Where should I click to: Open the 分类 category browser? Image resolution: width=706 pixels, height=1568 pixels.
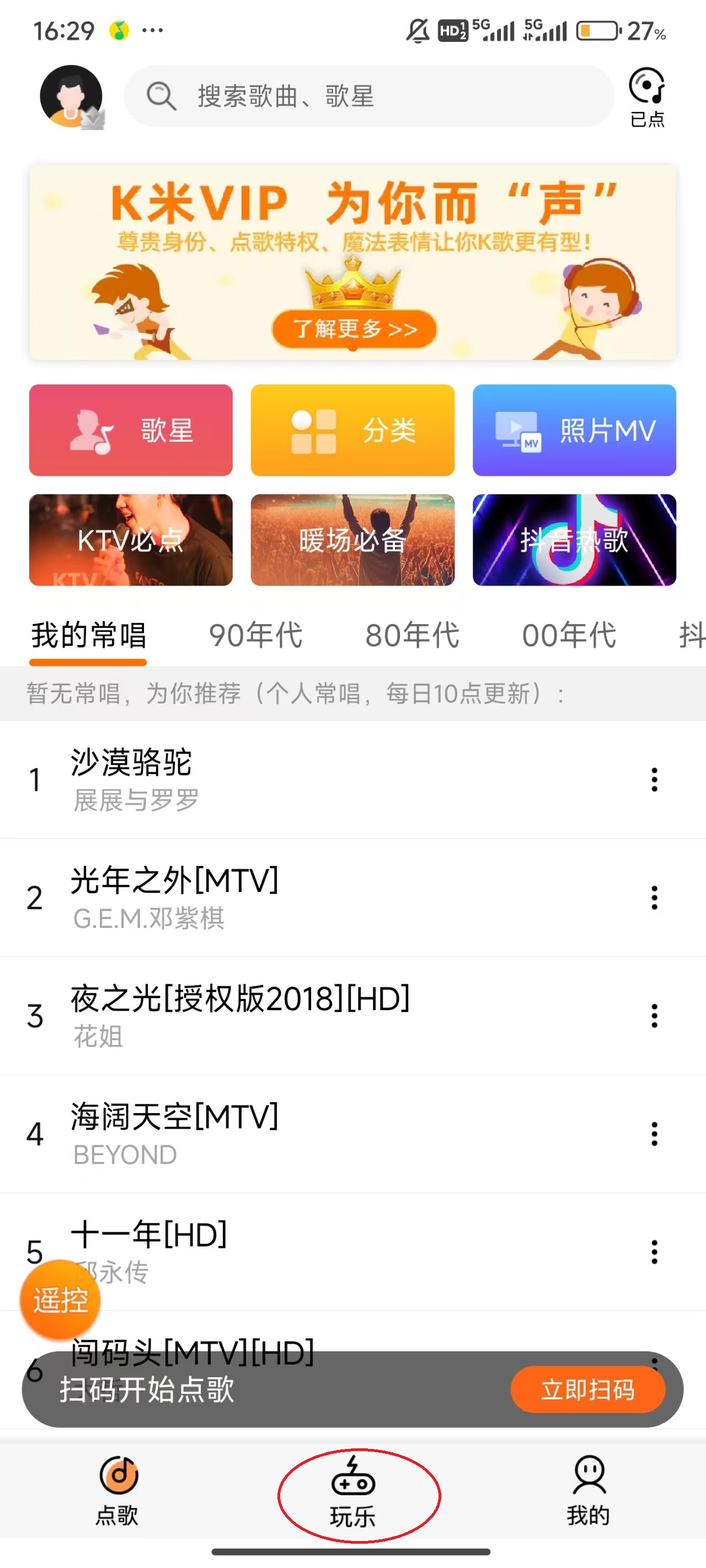coord(352,431)
